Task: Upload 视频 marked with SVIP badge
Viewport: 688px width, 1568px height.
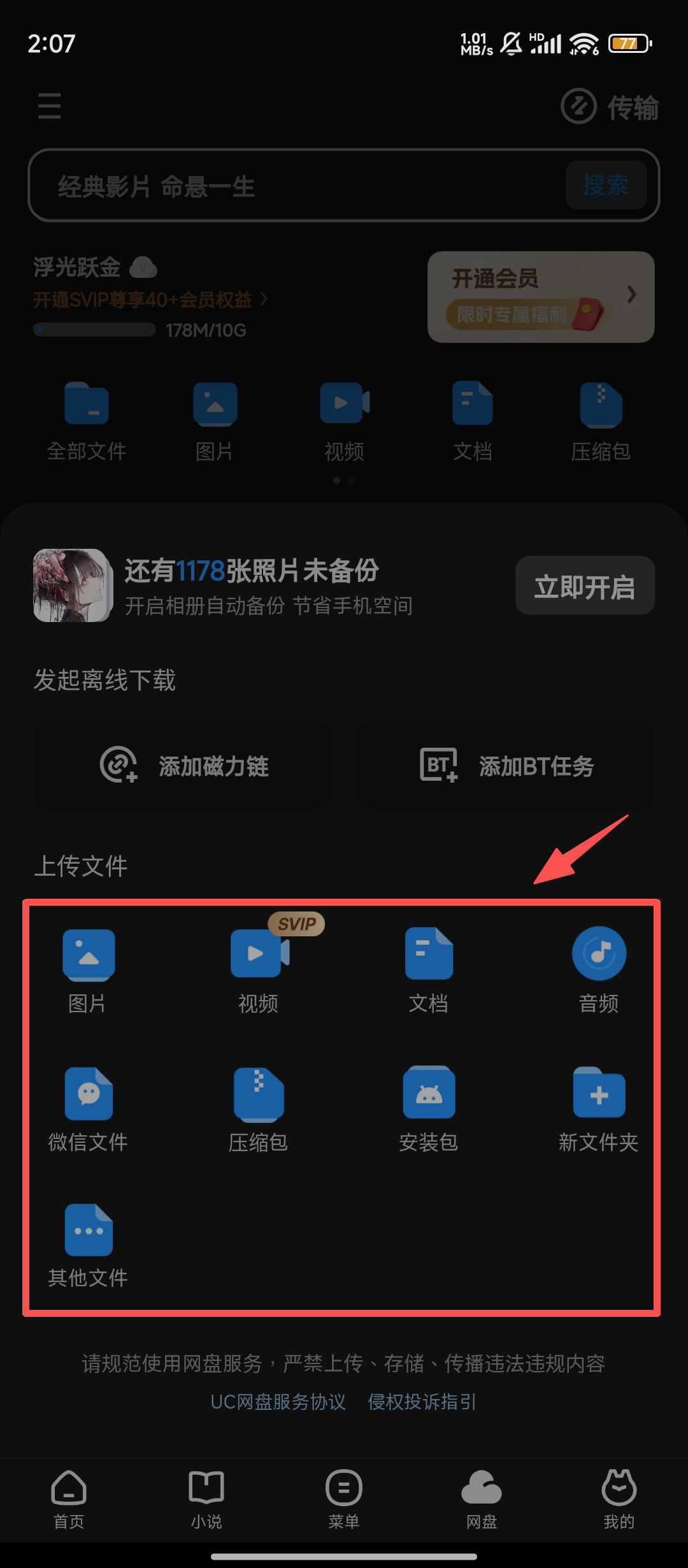Action: [x=258, y=969]
